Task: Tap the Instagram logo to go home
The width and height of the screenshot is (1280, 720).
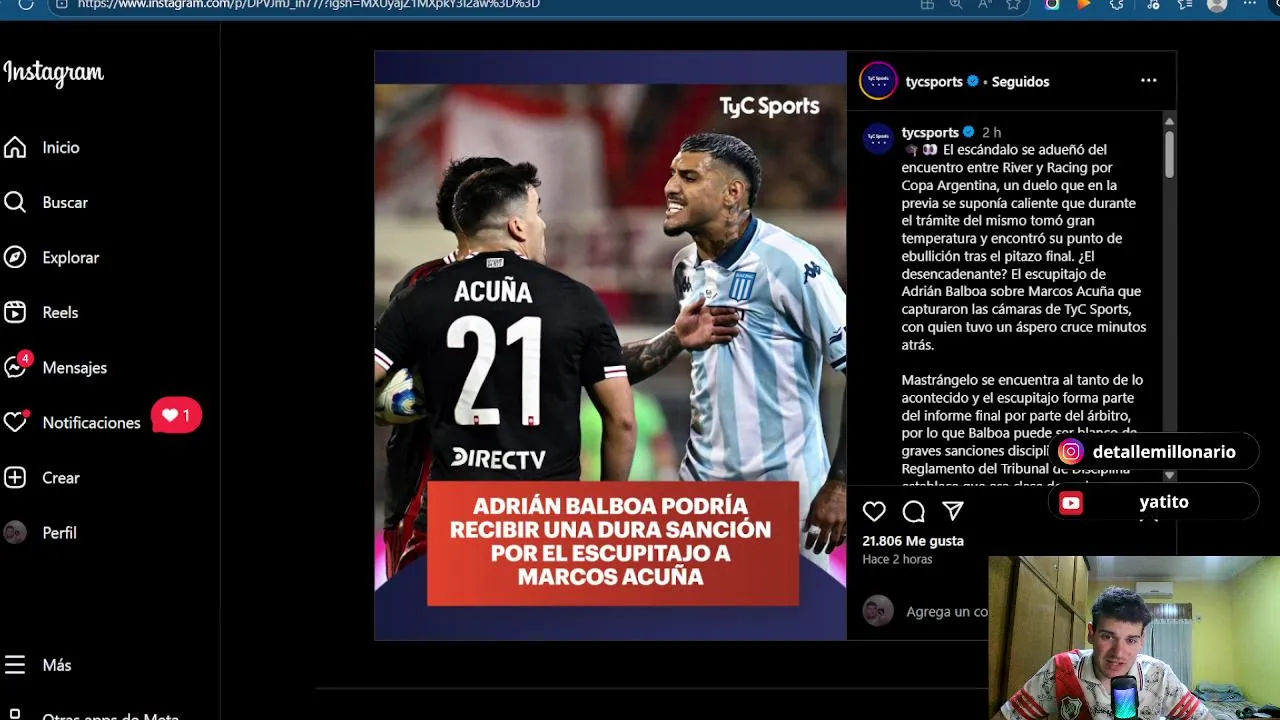Action: click(54, 73)
